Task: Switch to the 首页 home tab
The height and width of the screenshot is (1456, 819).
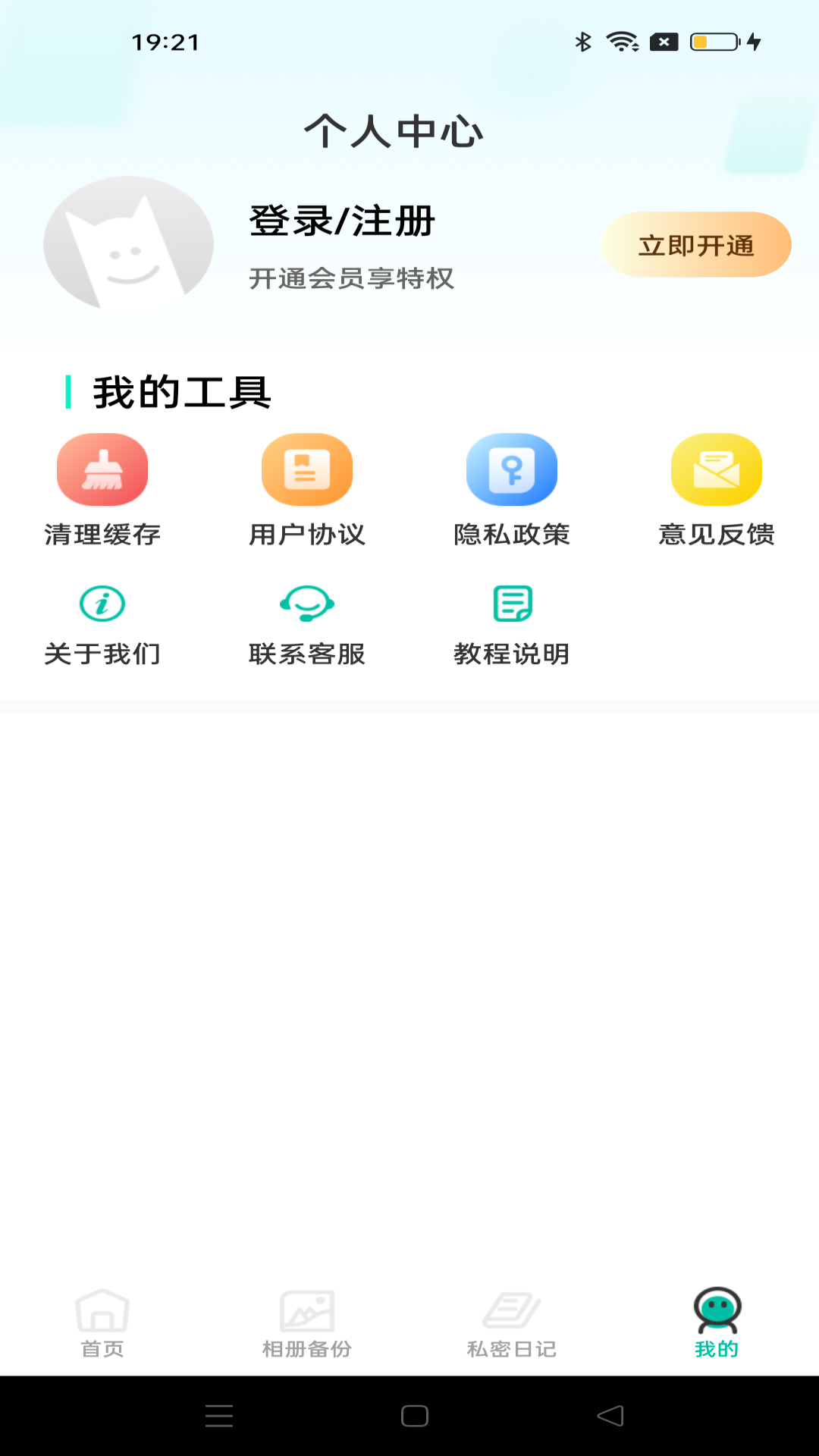Action: (102, 1323)
